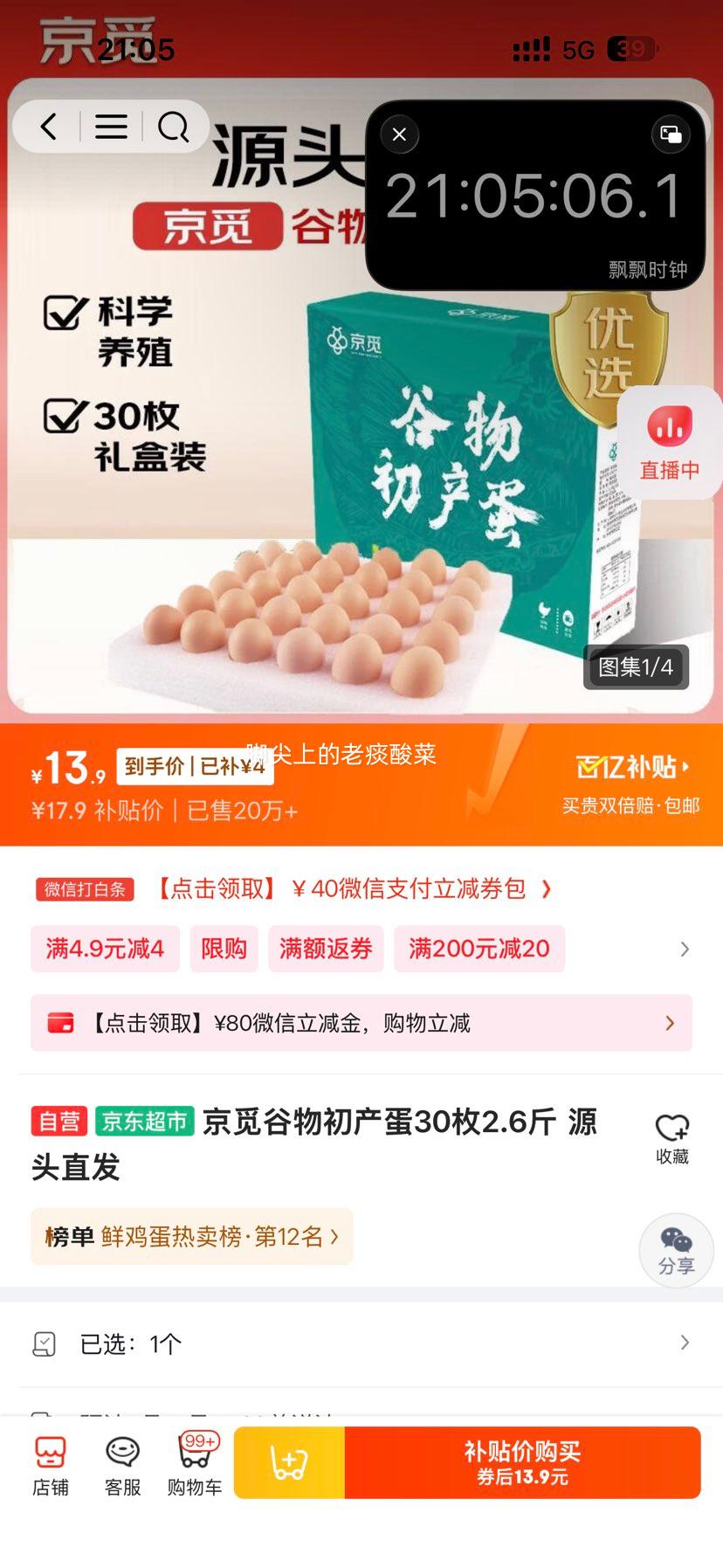This screenshot has height=1568, width=723.
Task: Tap the 限购 chip
Action: click(x=224, y=949)
